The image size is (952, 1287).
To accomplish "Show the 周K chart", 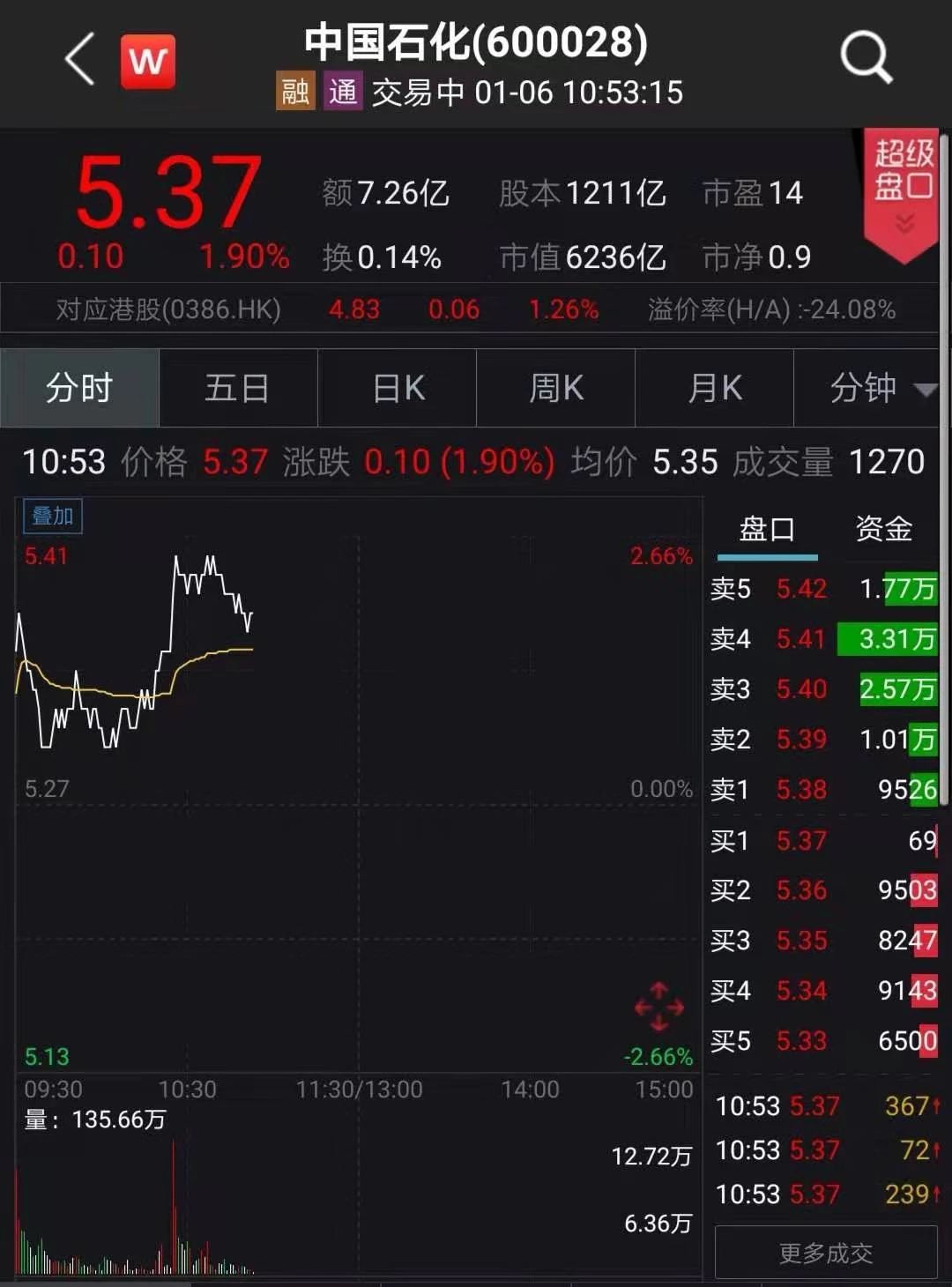I will (x=555, y=388).
